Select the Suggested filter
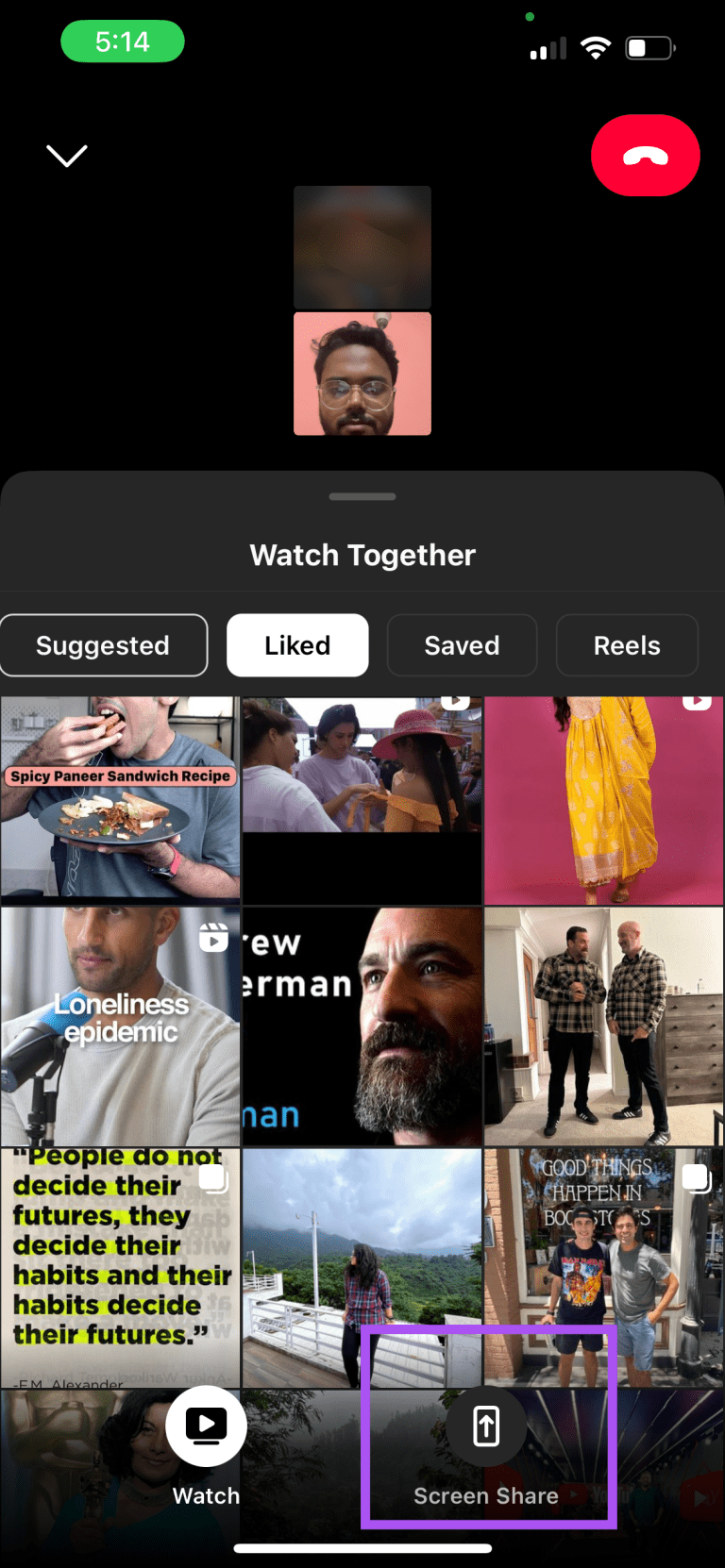This screenshot has width=725, height=1568. click(103, 645)
